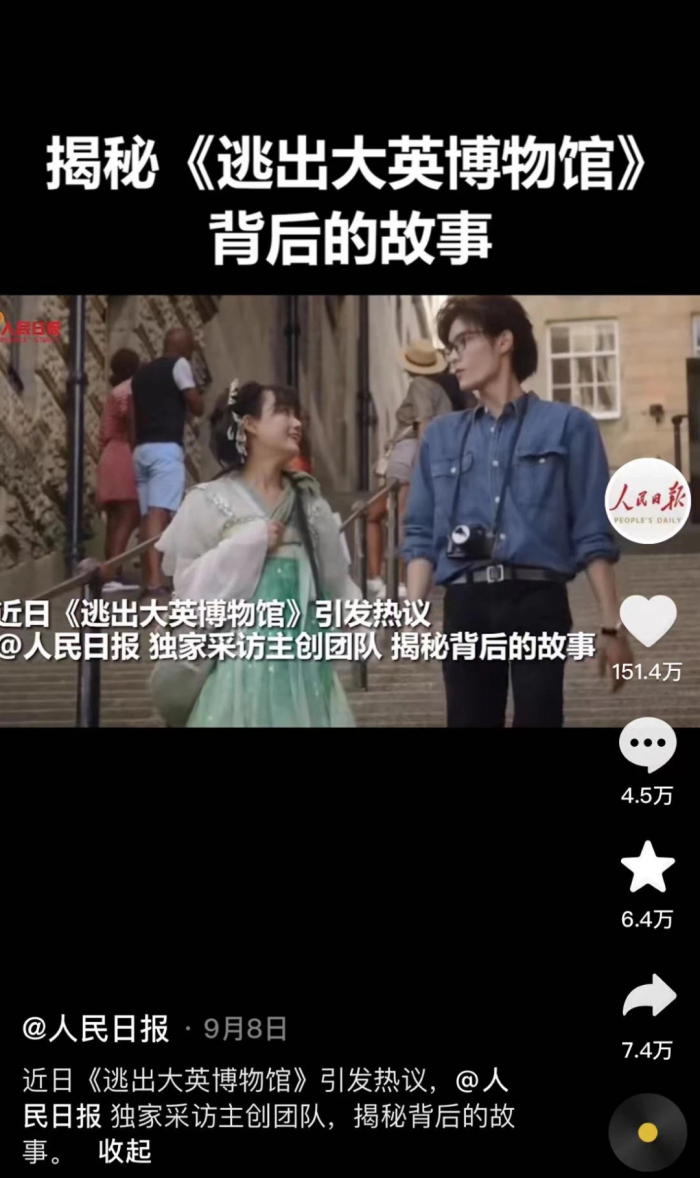Open the @人民日报 account name
700x1178 pixels.
96,1028
